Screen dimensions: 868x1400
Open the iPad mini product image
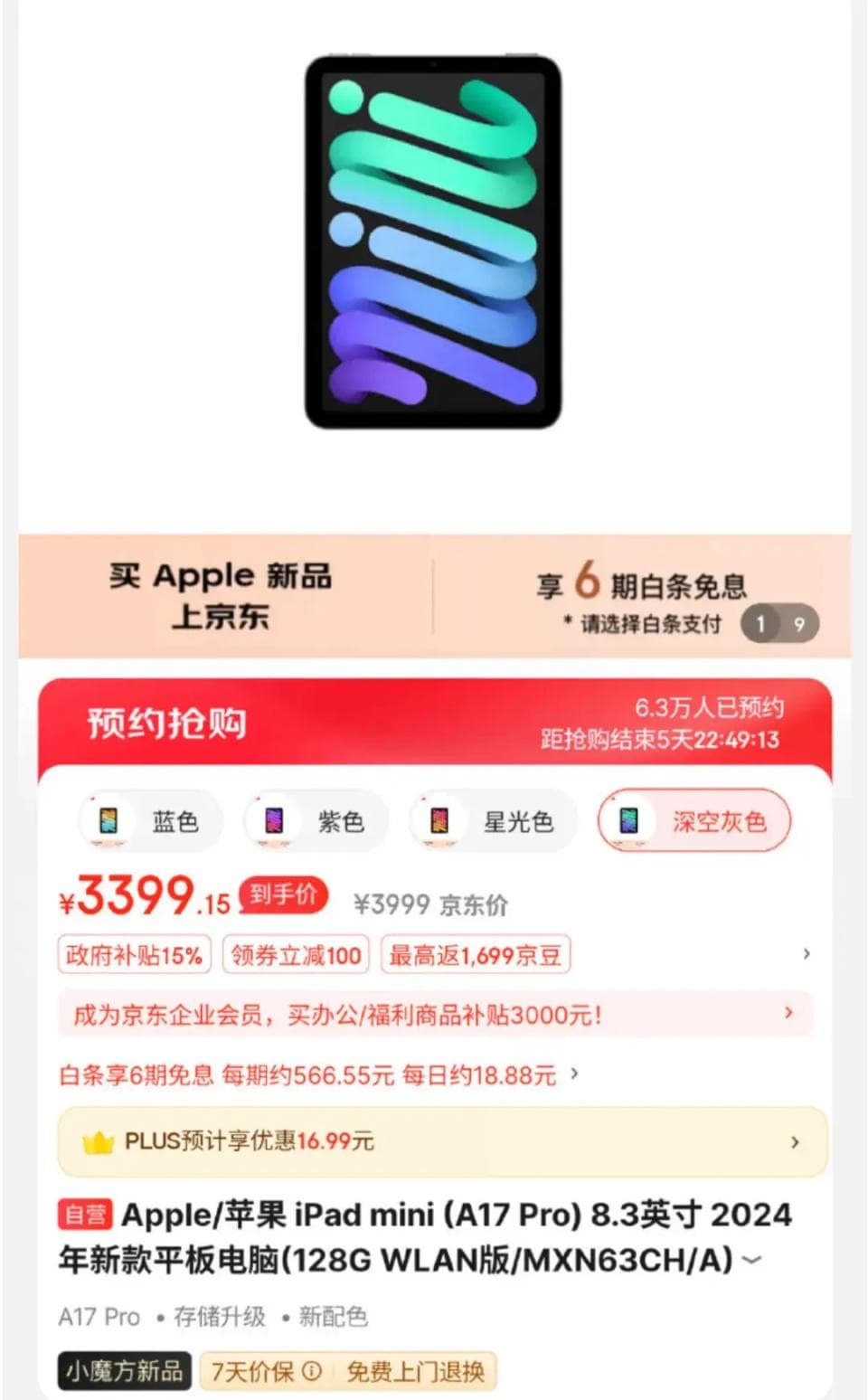coord(433,242)
